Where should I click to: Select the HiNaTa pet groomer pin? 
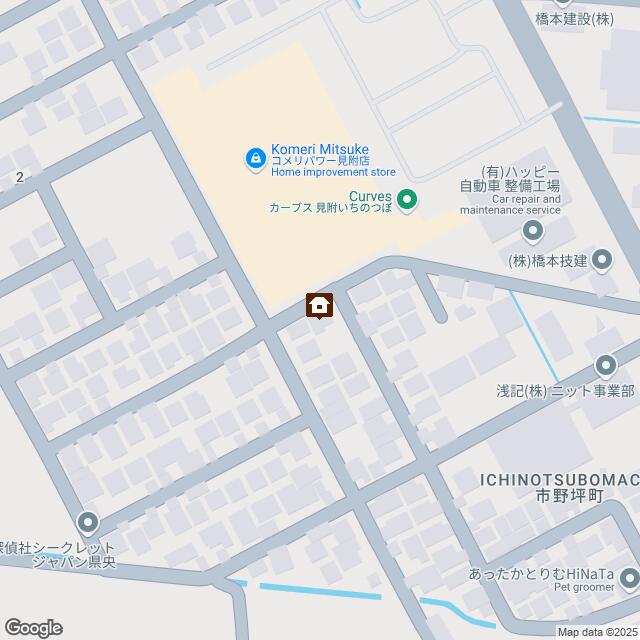(x=628, y=578)
